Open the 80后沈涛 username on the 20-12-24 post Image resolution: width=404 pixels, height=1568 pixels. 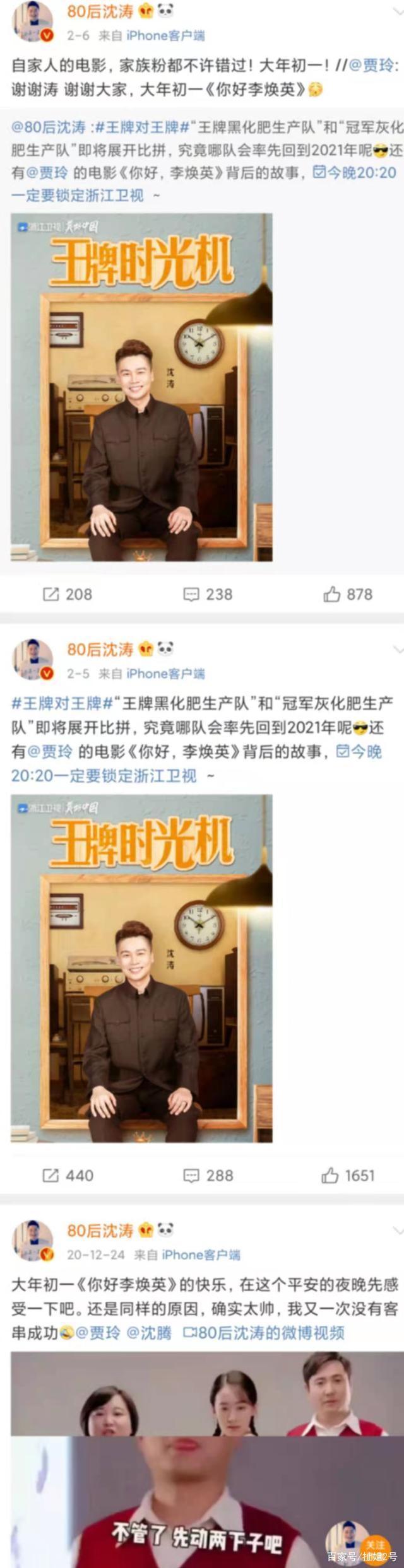(x=100, y=1231)
